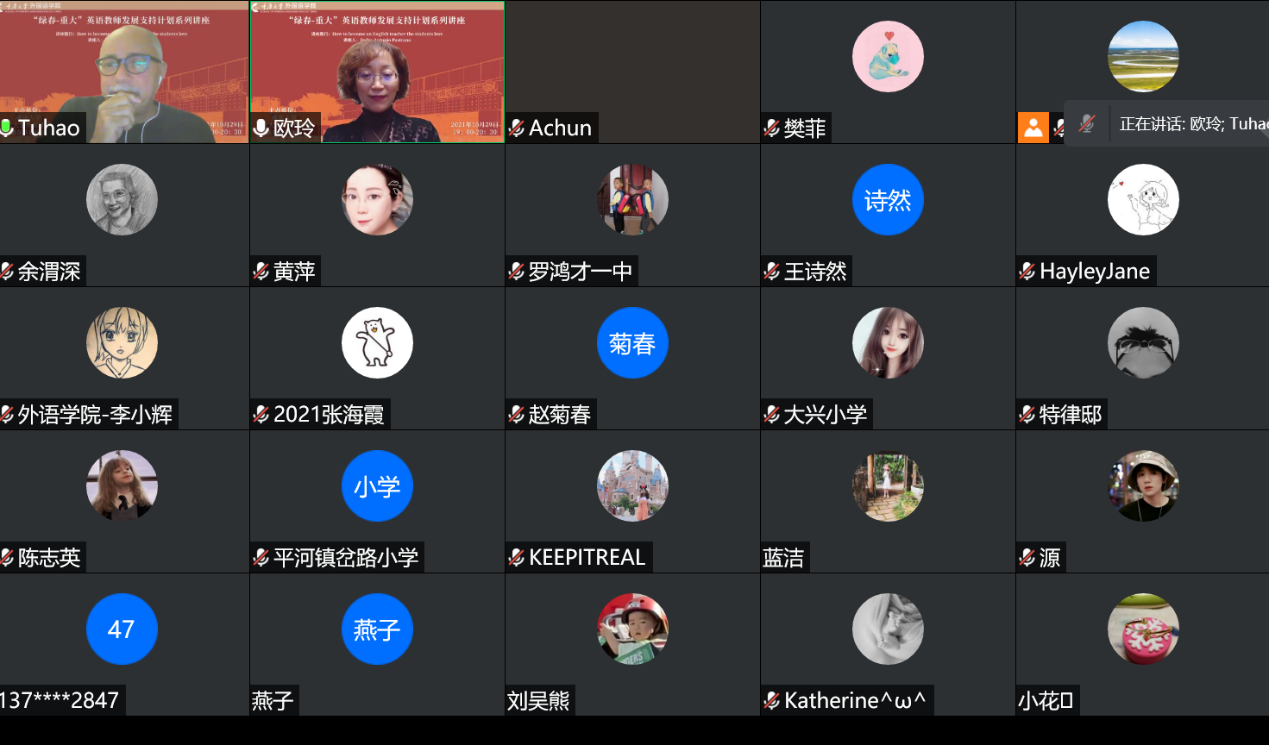The height and width of the screenshot is (745, 1269).
Task: Open 欧玲's video tile
Action: click(x=377, y=71)
